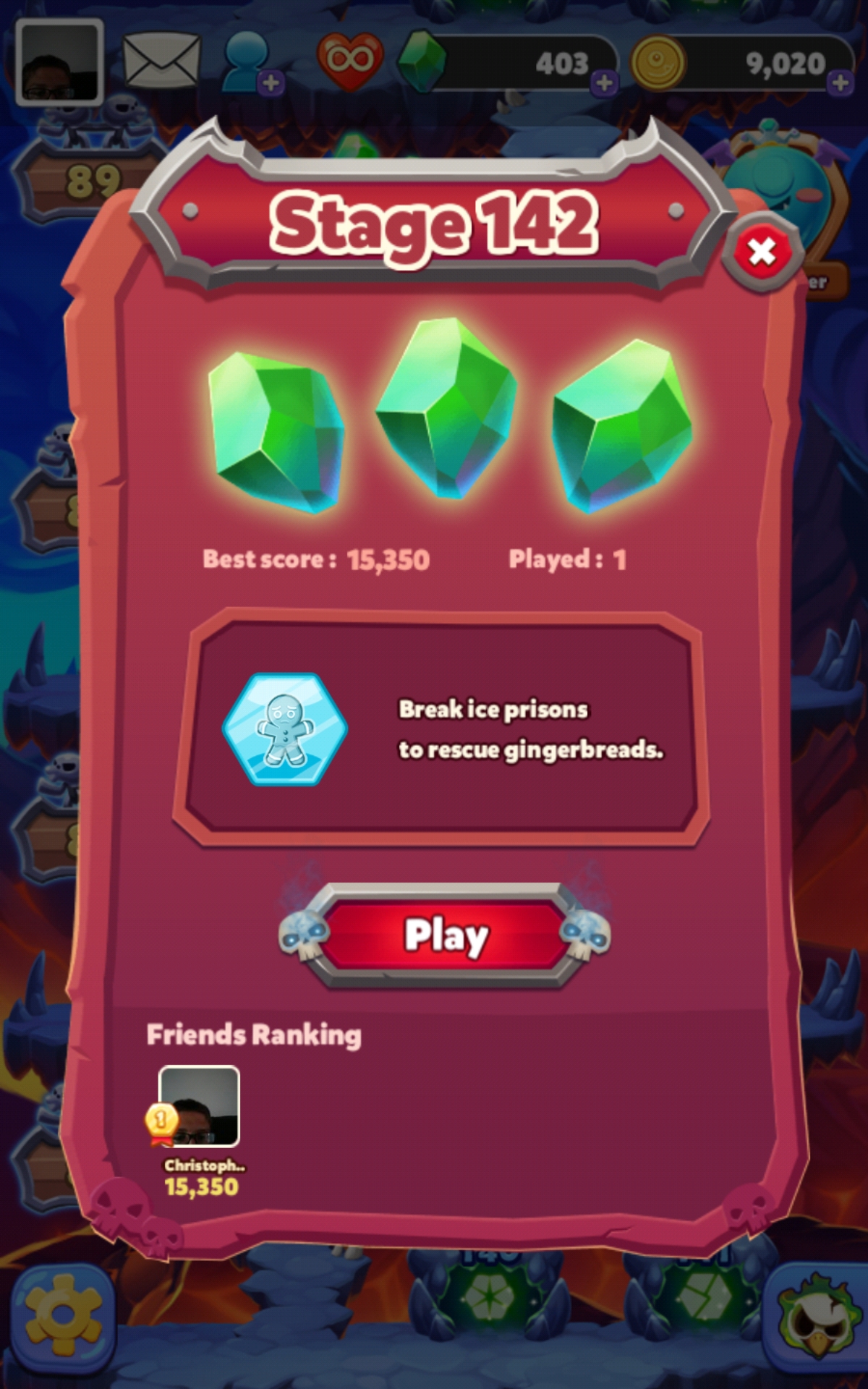Screen dimensions: 868x1389
Task: Add friends via the person plus icon
Action: (x=250, y=64)
